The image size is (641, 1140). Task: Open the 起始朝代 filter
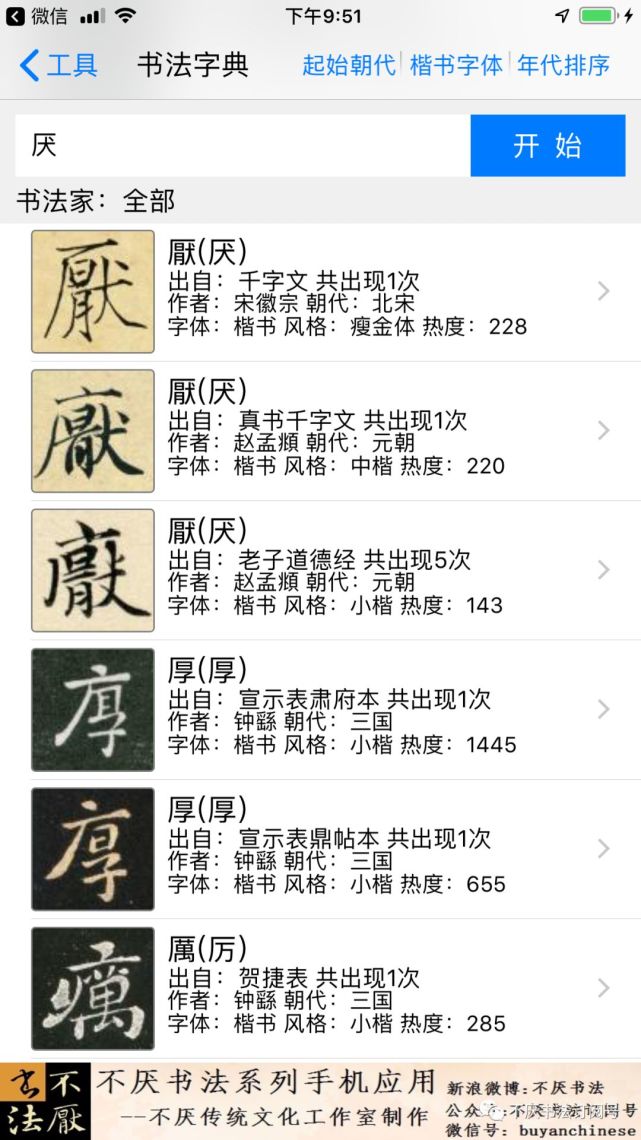pos(349,66)
